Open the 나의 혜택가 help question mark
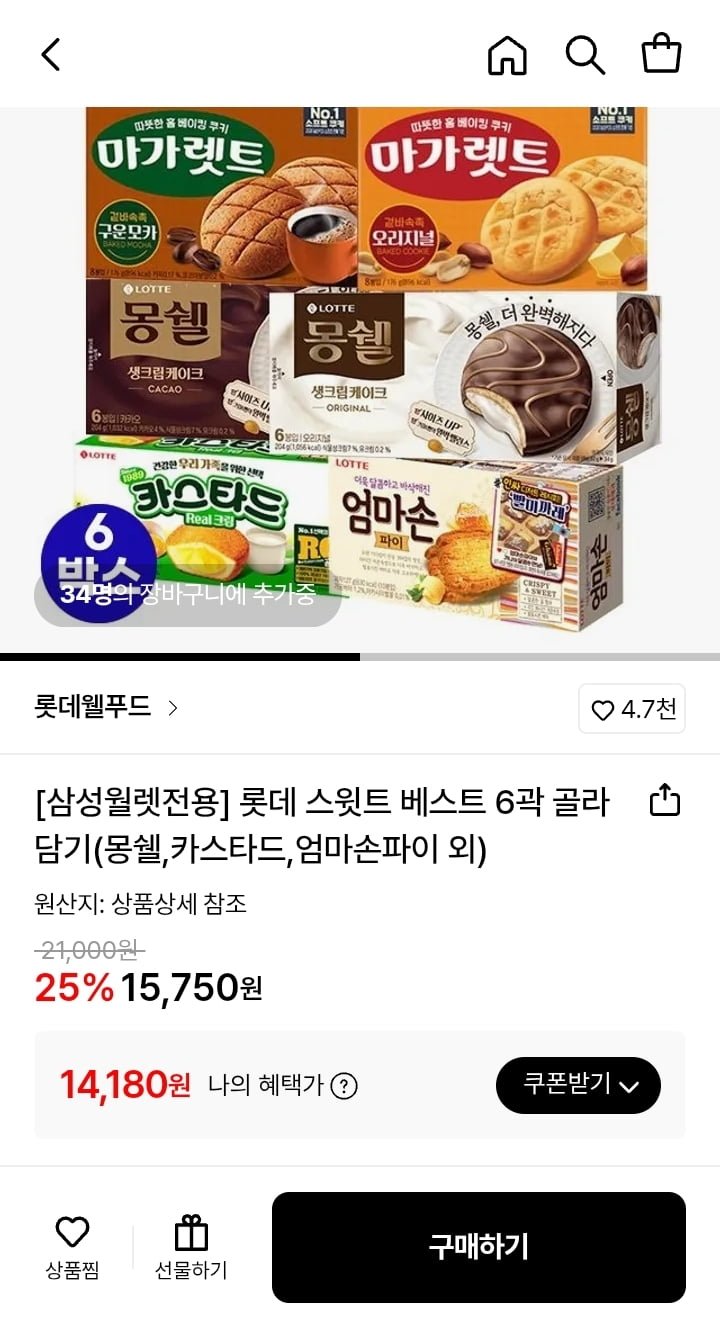Image resolution: width=720 pixels, height=1328 pixels. click(x=344, y=1086)
